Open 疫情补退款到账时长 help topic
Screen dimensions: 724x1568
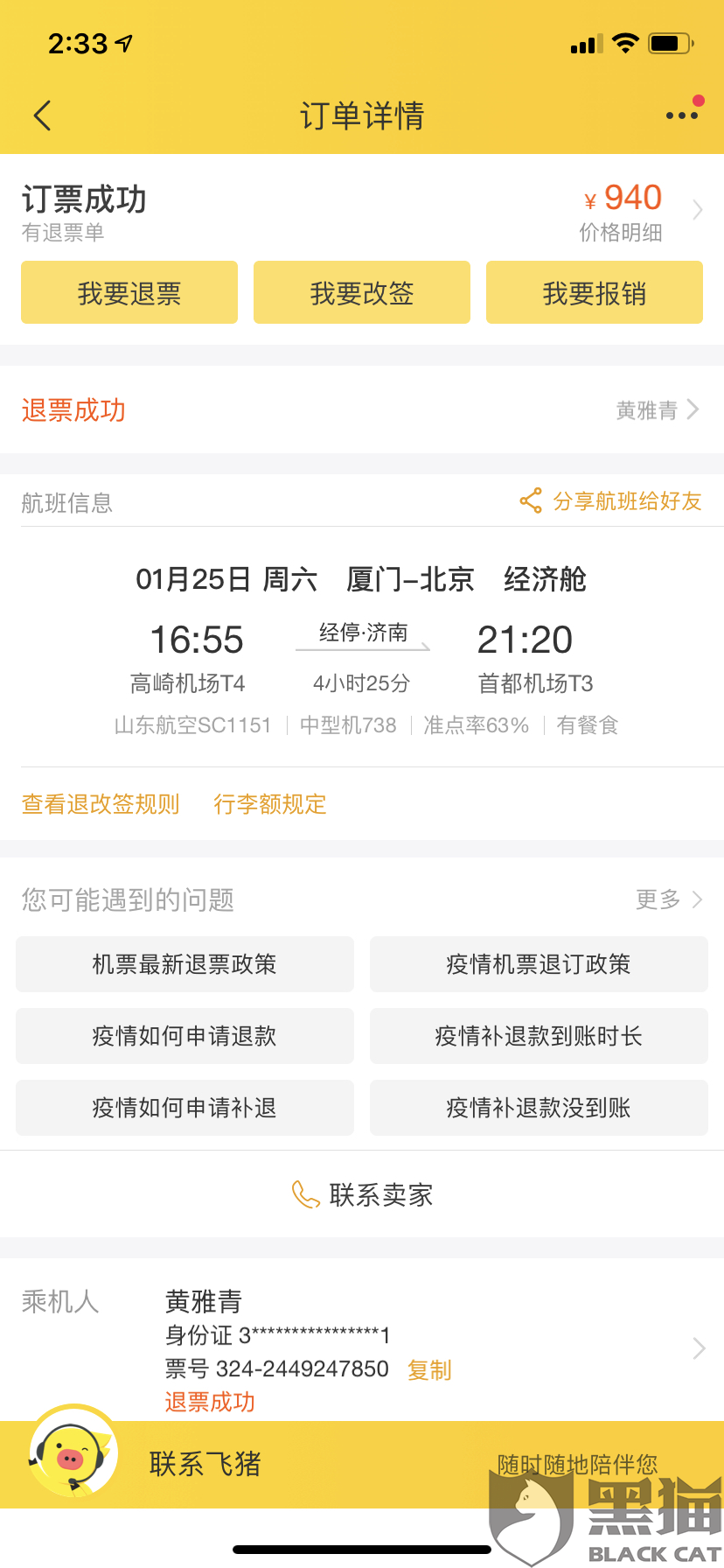[539, 1036]
